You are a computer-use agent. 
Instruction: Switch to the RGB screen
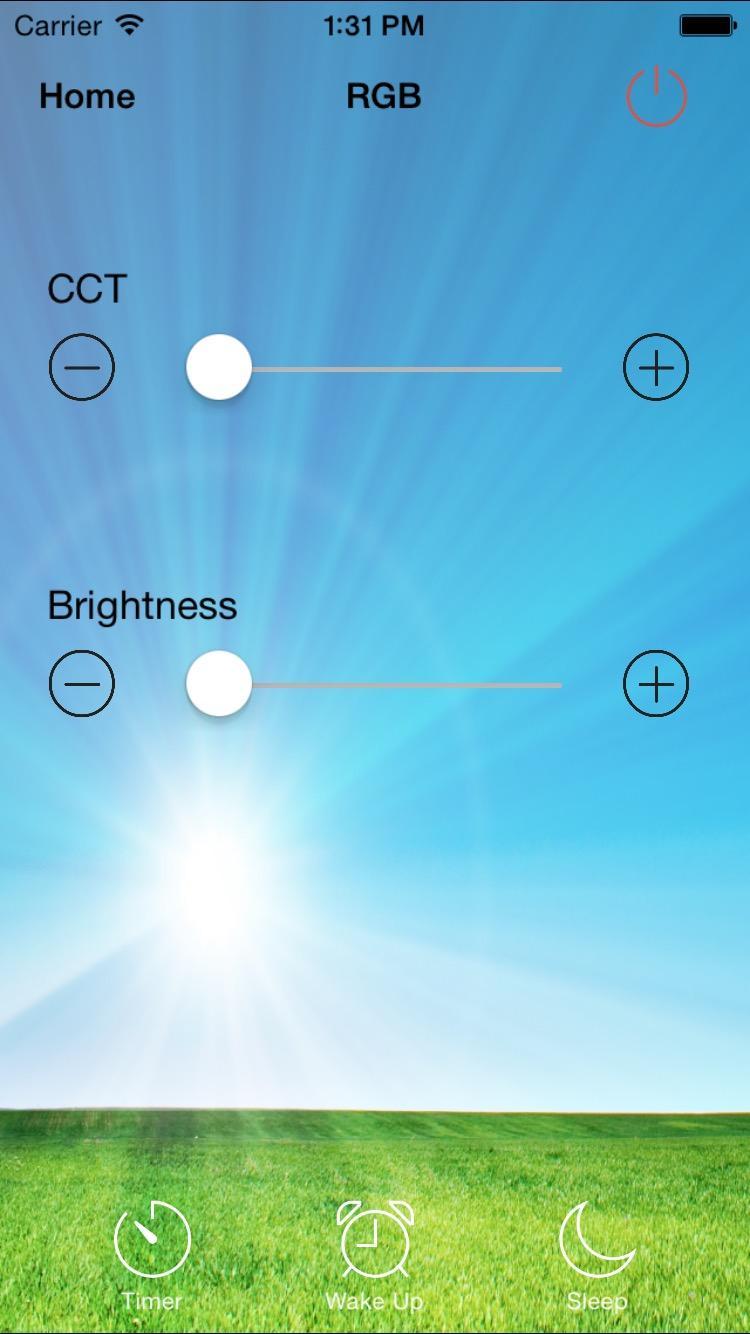tap(383, 96)
